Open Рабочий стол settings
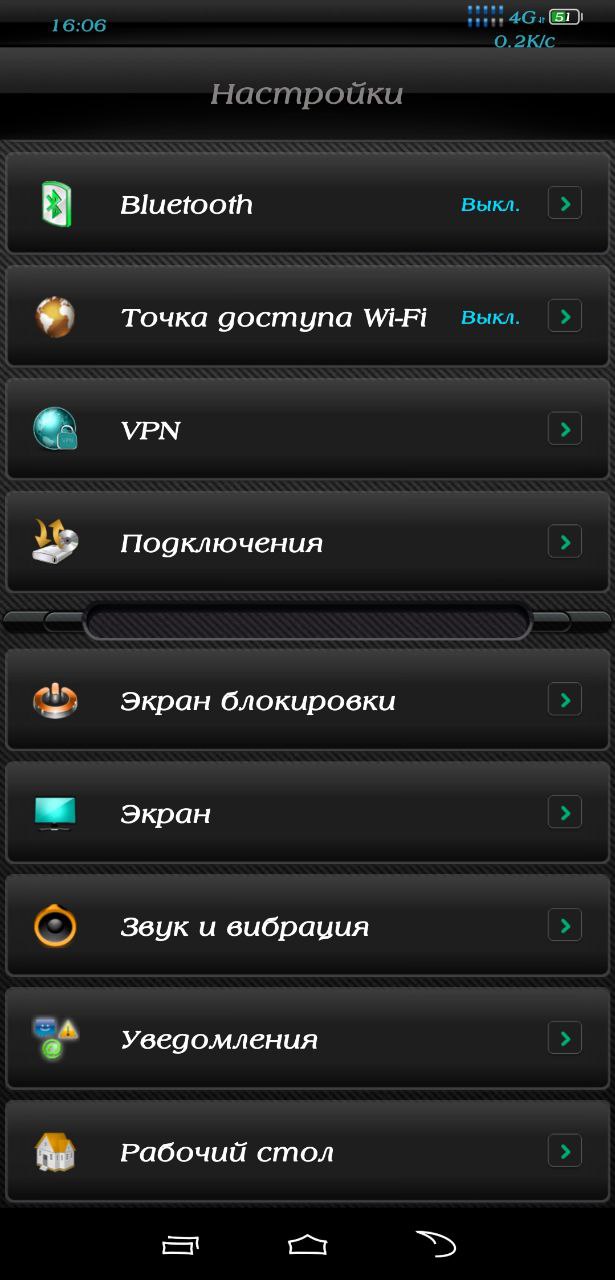 [x=307, y=1152]
